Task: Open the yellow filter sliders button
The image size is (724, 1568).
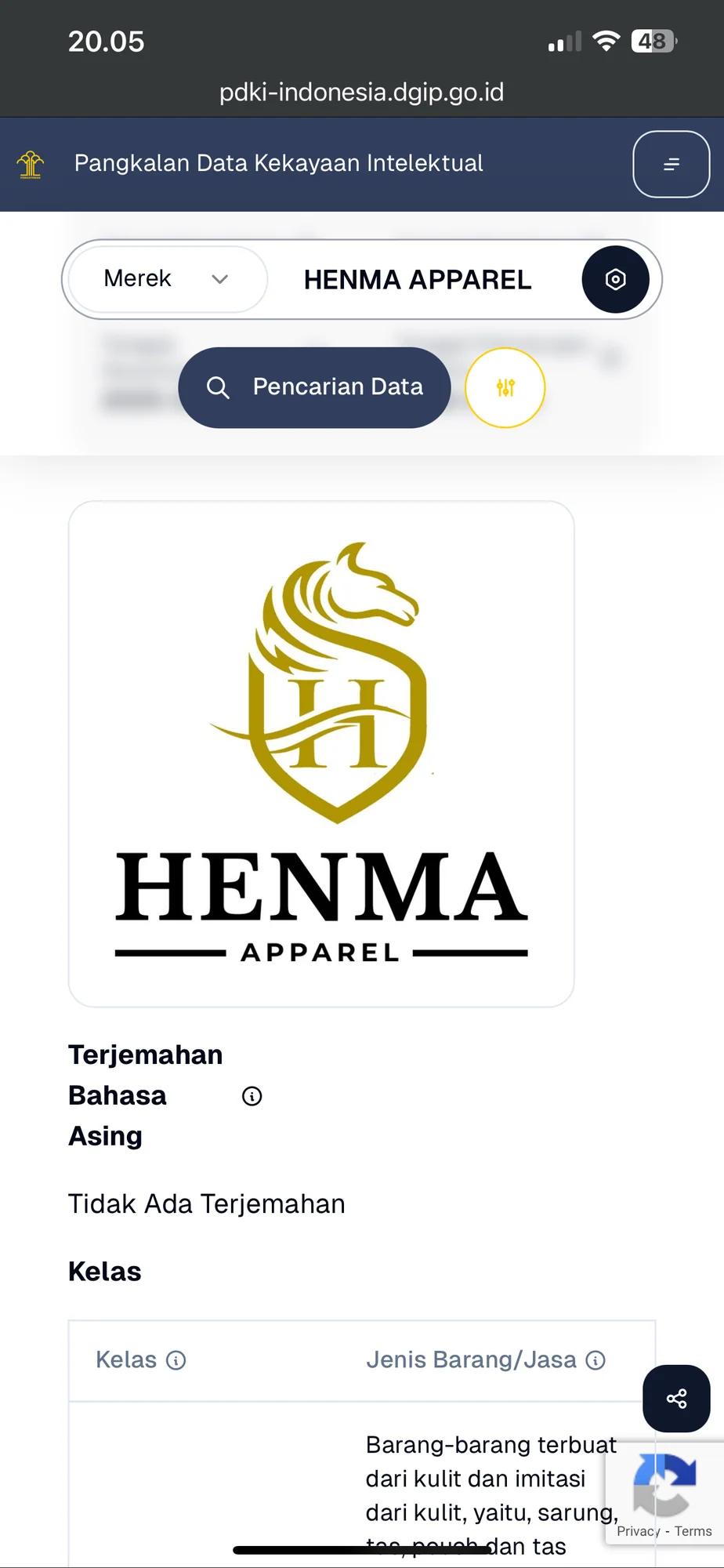Action: pyautogui.click(x=505, y=387)
